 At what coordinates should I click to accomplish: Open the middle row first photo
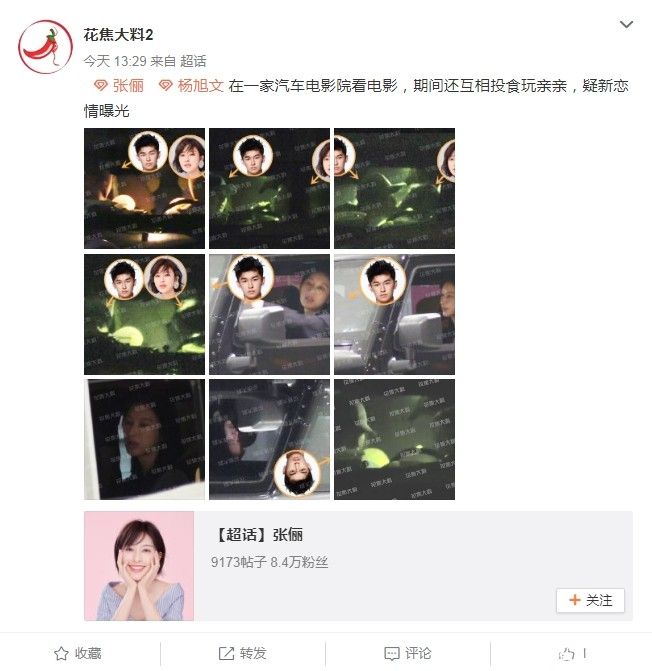tap(144, 313)
